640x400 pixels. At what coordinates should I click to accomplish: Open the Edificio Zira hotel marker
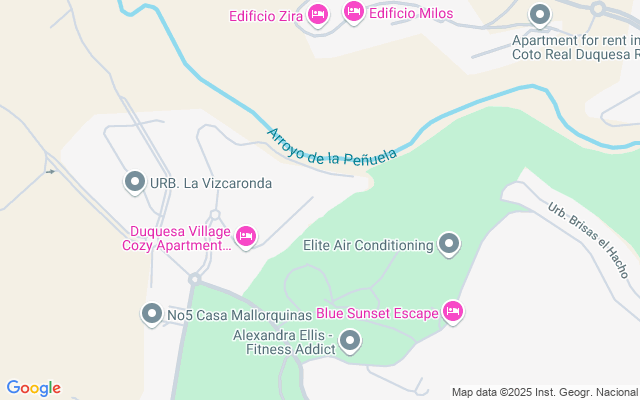pyautogui.click(x=318, y=14)
